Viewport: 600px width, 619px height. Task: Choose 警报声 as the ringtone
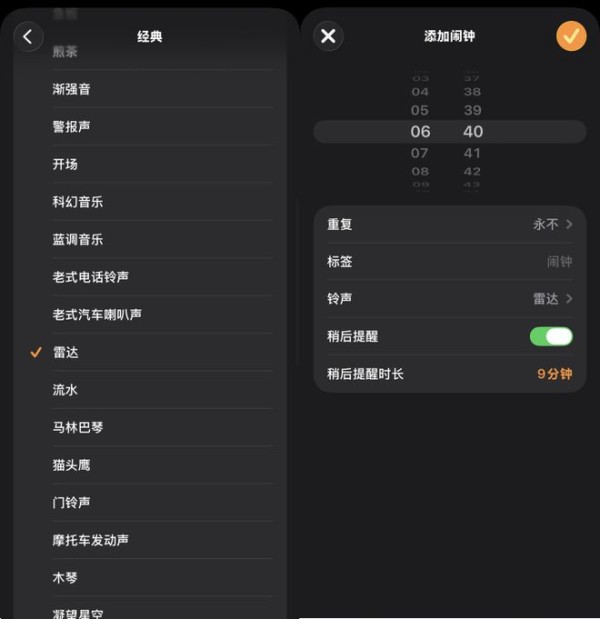pyautogui.click(x=150, y=127)
